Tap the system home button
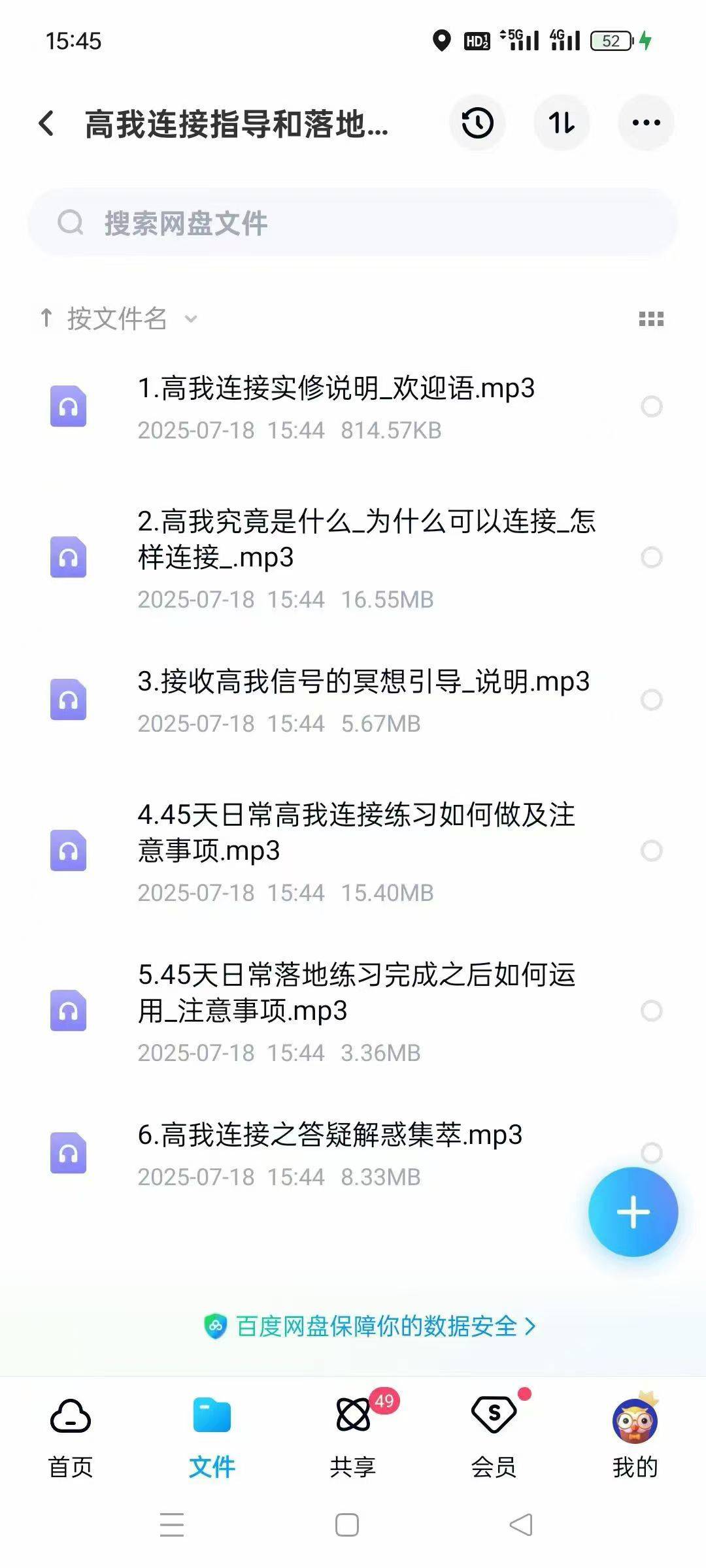 [347, 1525]
